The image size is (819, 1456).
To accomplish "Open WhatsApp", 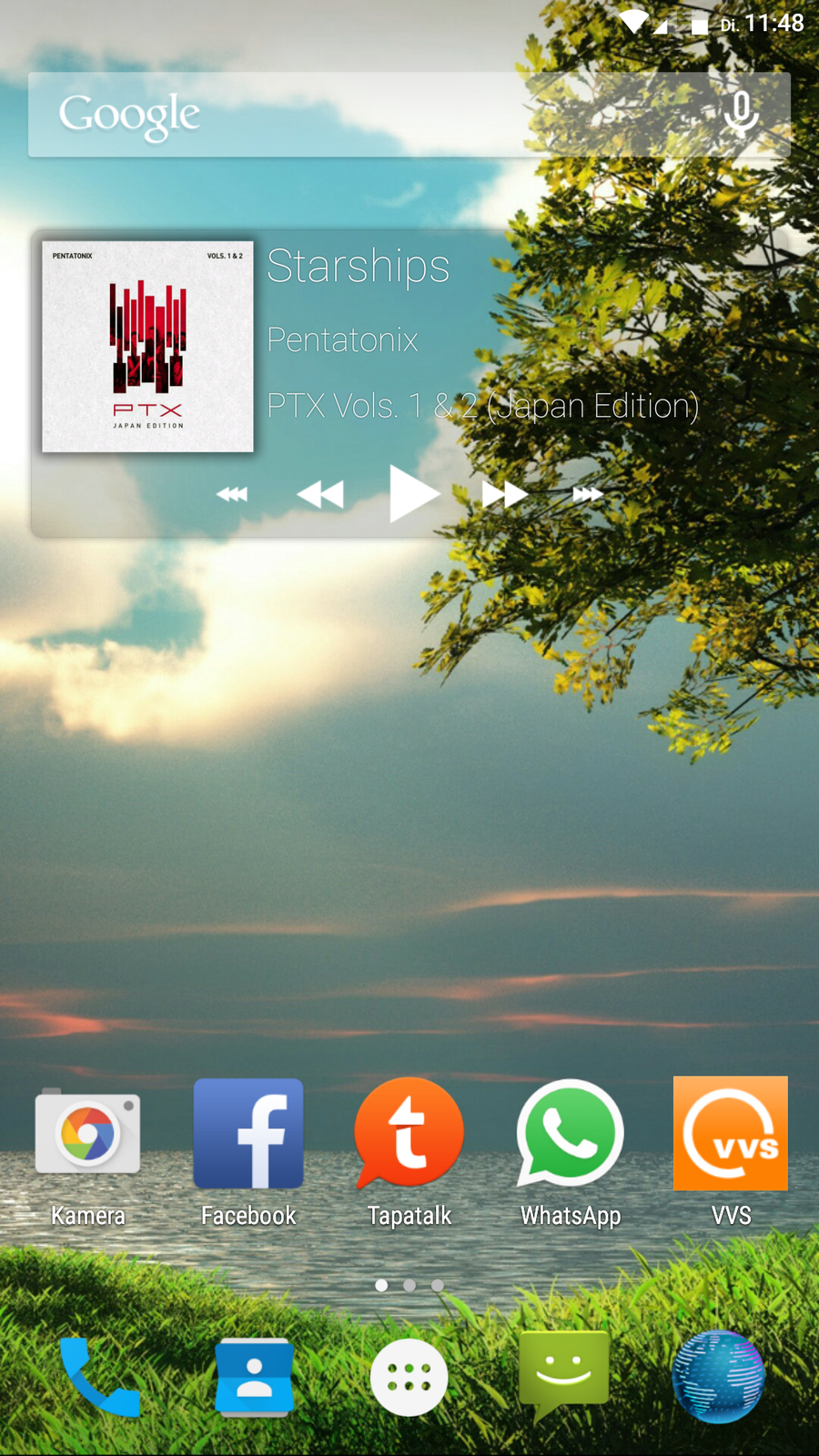I will 571,1135.
